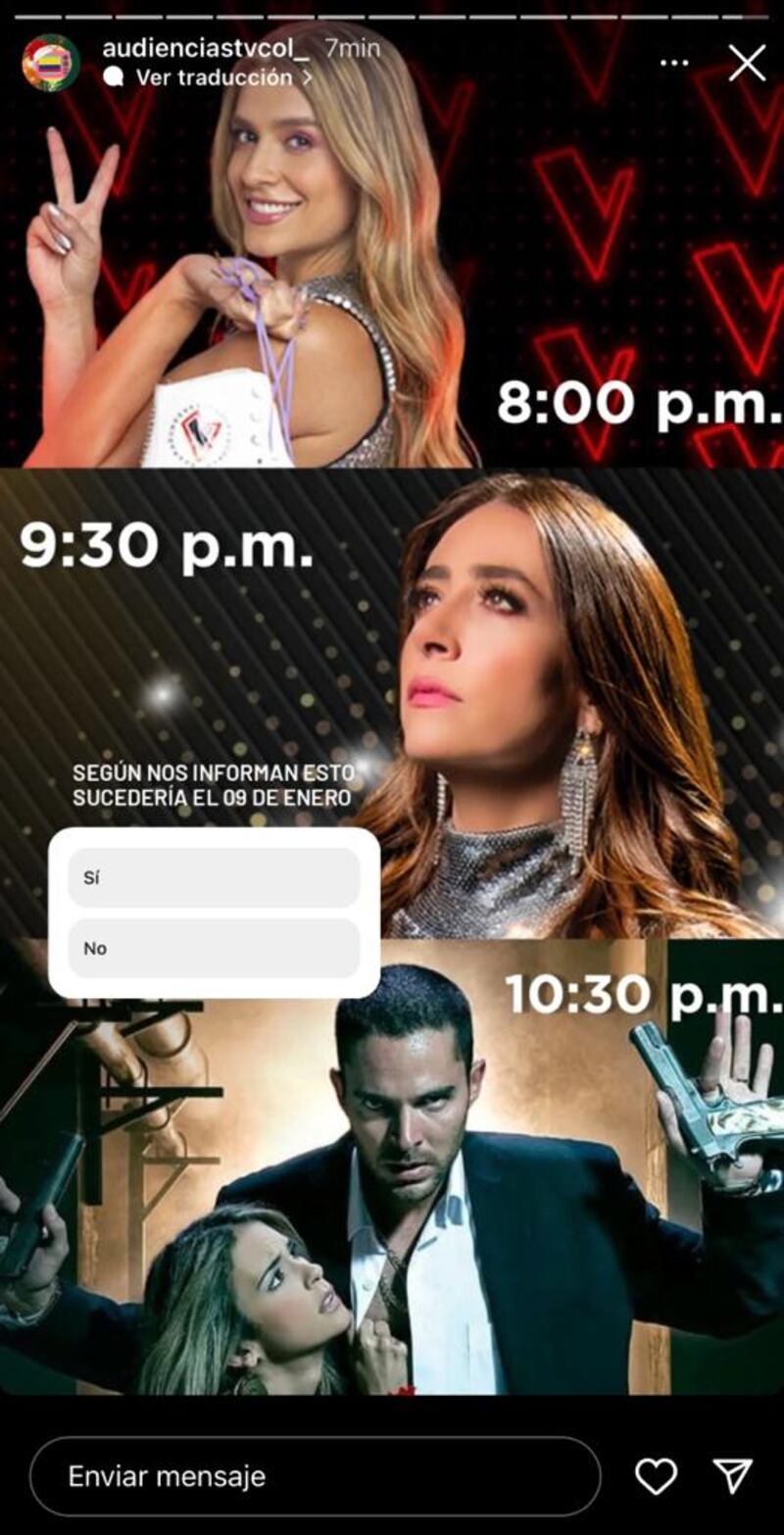The height and width of the screenshot is (1535, 784).
Task: Tap Ver traducción to translate
Action: [x=214, y=77]
